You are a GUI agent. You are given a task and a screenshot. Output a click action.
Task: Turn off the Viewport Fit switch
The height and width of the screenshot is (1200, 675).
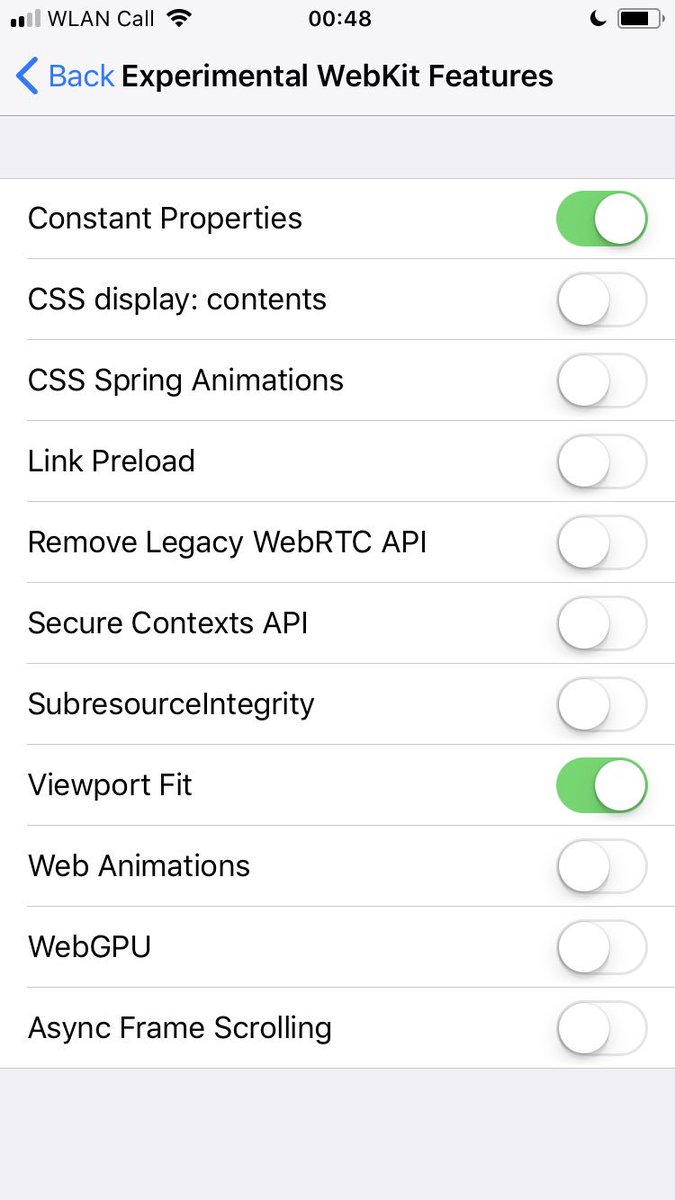click(x=602, y=786)
